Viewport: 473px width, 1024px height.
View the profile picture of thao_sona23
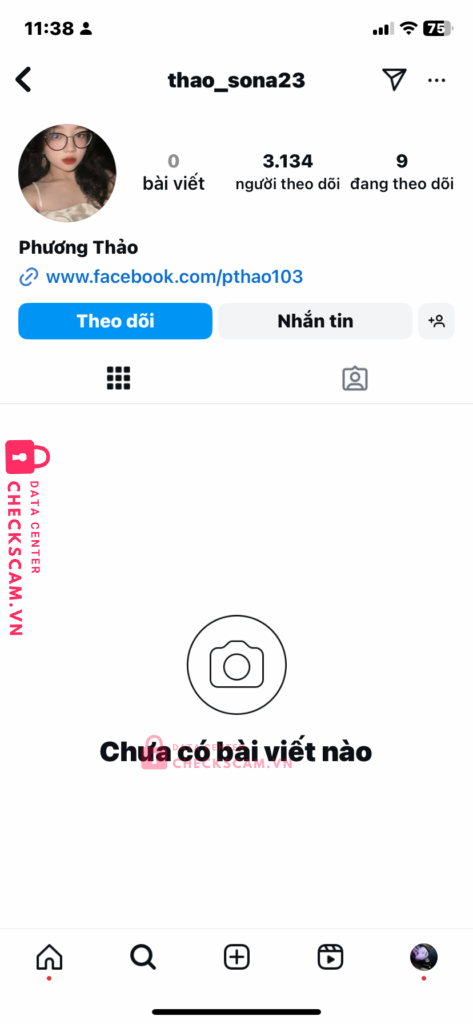[x=67, y=173]
